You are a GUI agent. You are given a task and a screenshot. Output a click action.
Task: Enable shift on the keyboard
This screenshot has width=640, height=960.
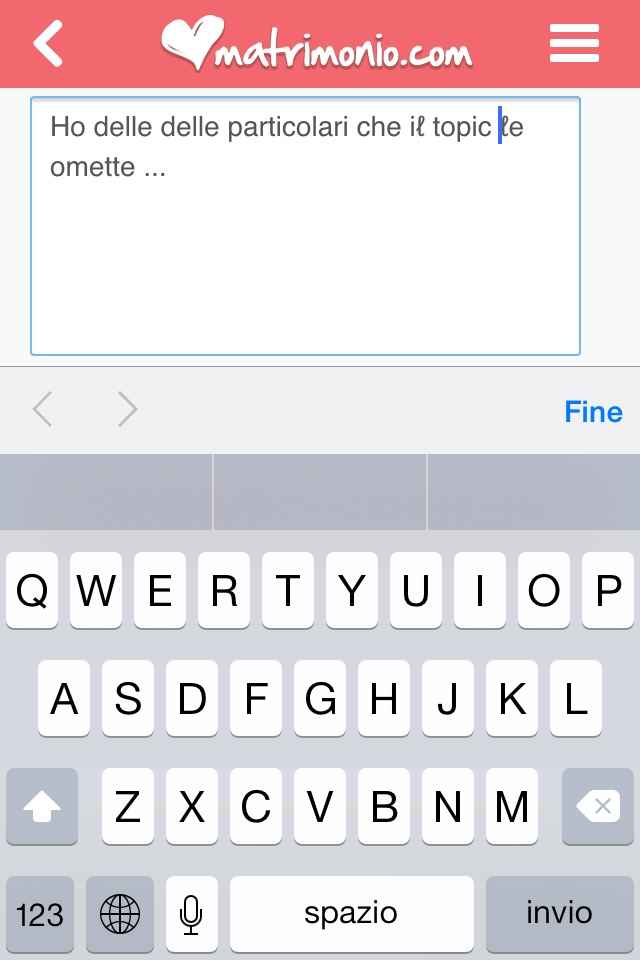tap(42, 806)
